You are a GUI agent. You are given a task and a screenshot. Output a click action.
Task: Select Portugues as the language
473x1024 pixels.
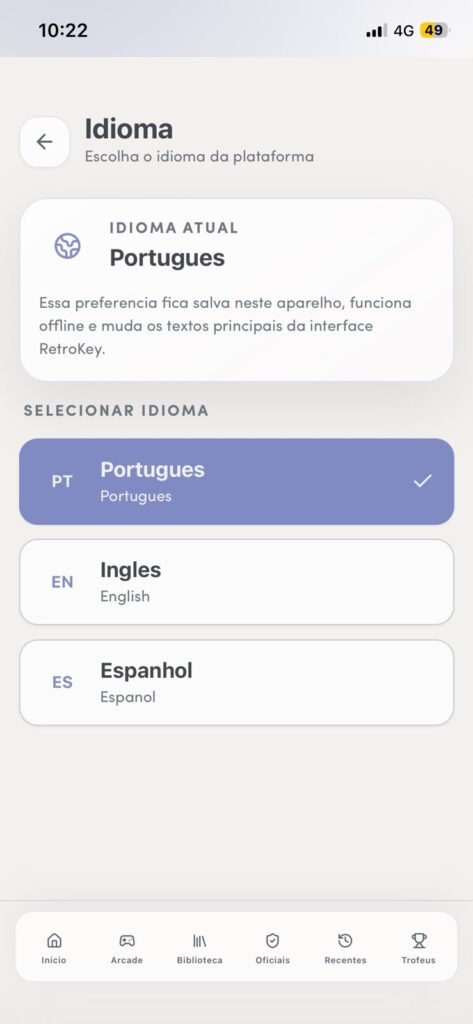236,481
